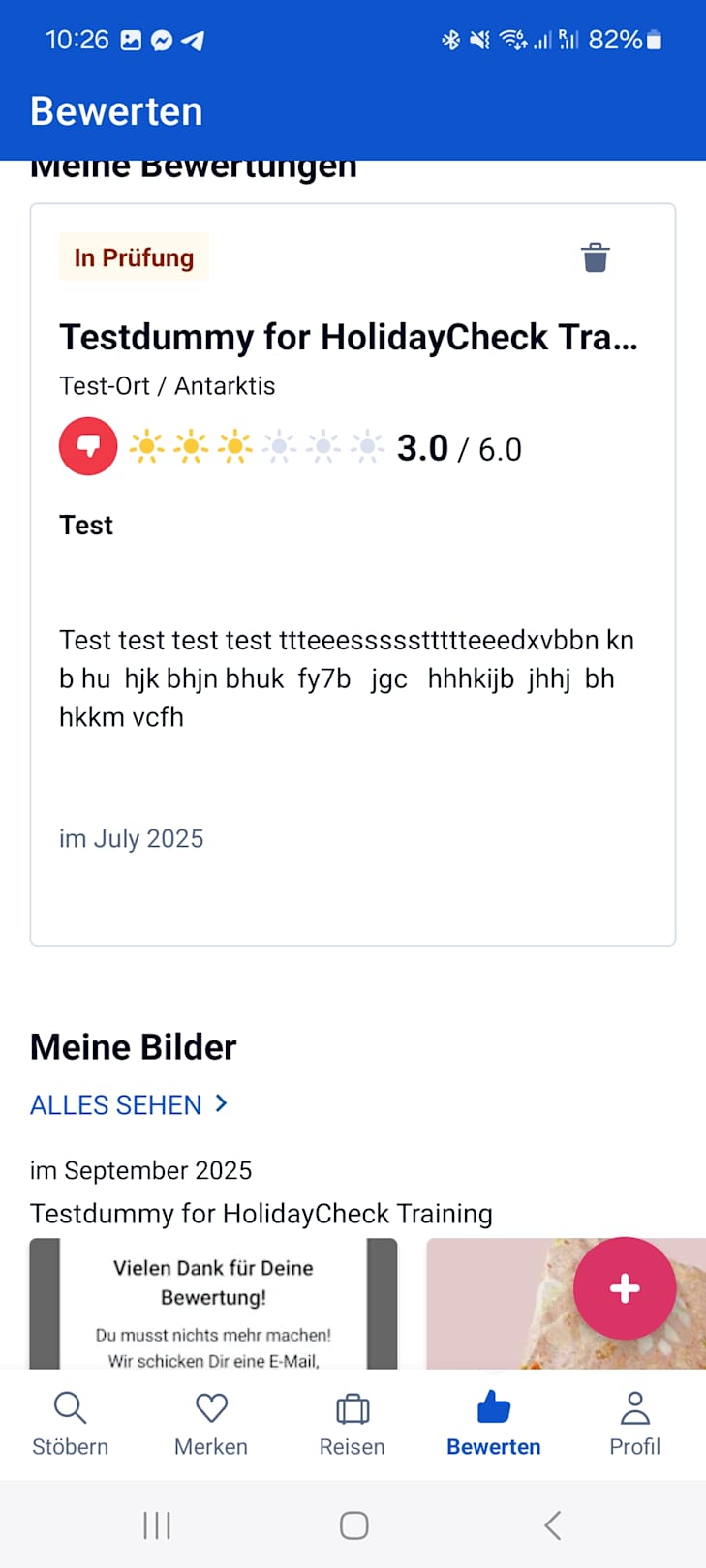Open the Profil tab
The image size is (706, 1568).
634,1424
